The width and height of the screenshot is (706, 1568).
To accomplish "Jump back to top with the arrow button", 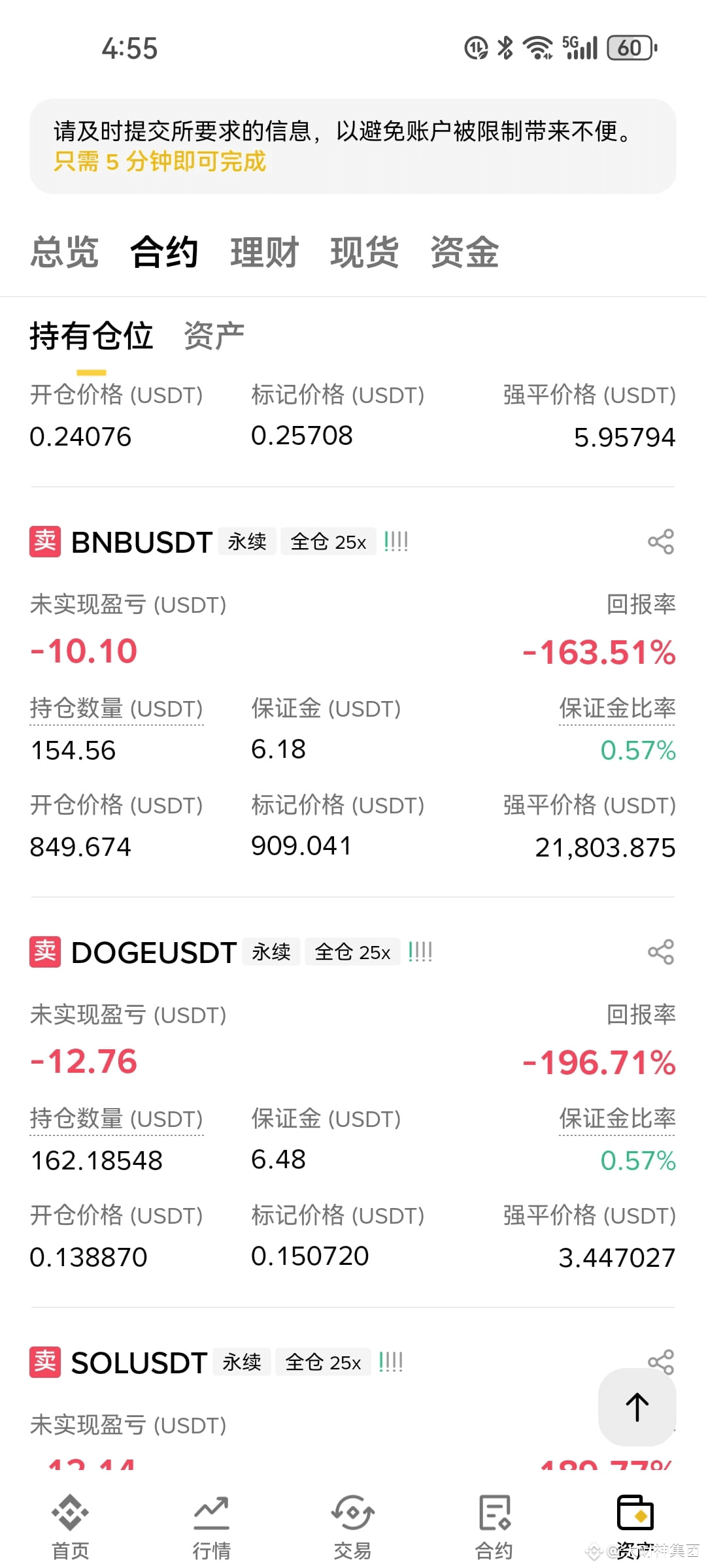I will click(637, 1407).
